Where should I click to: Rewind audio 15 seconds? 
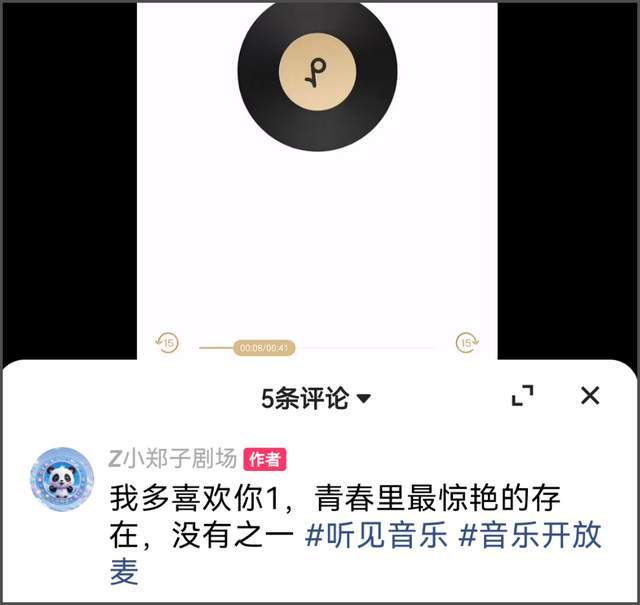[167, 343]
